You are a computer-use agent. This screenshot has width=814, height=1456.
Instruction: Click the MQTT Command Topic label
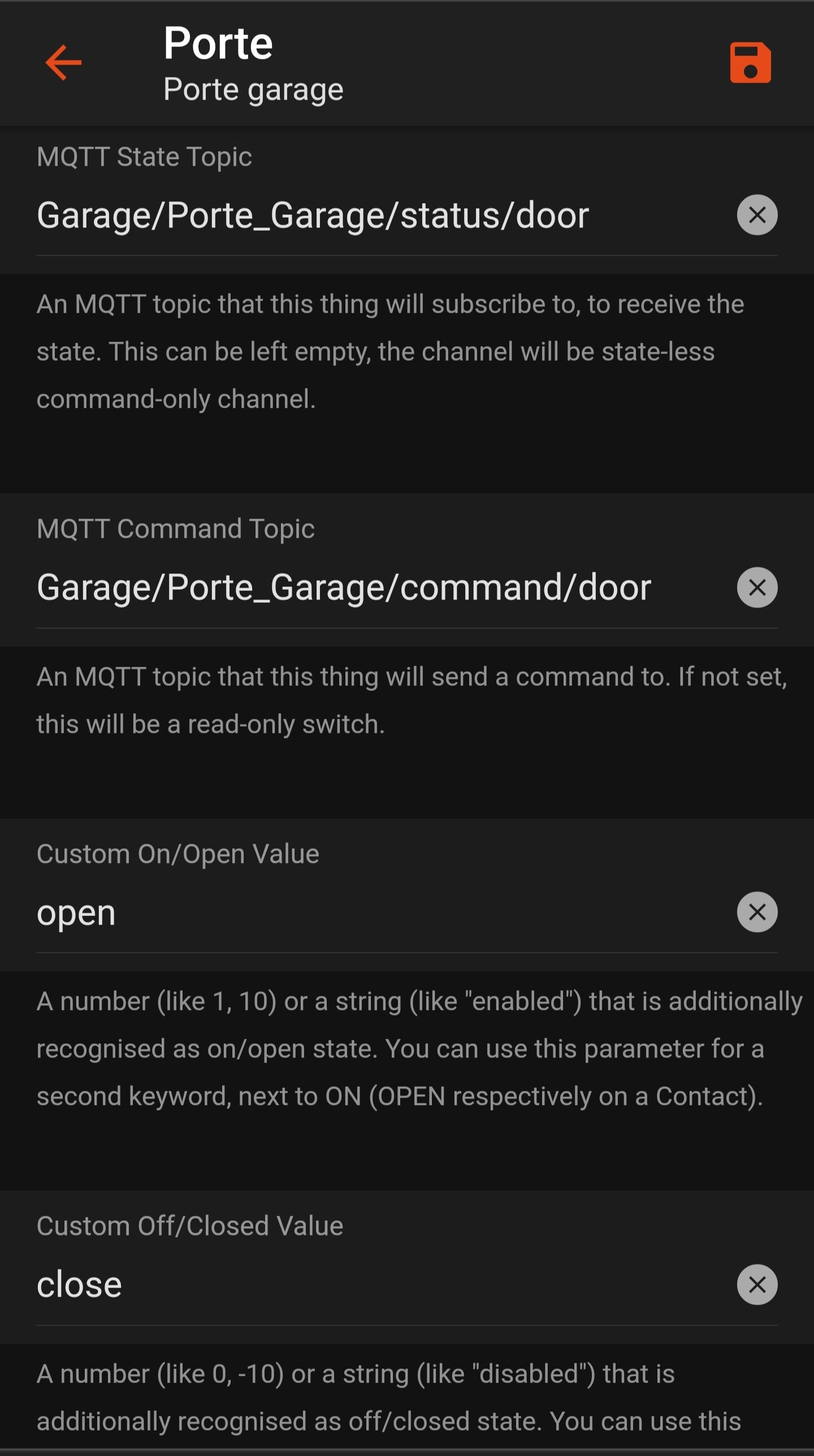tap(176, 529)
